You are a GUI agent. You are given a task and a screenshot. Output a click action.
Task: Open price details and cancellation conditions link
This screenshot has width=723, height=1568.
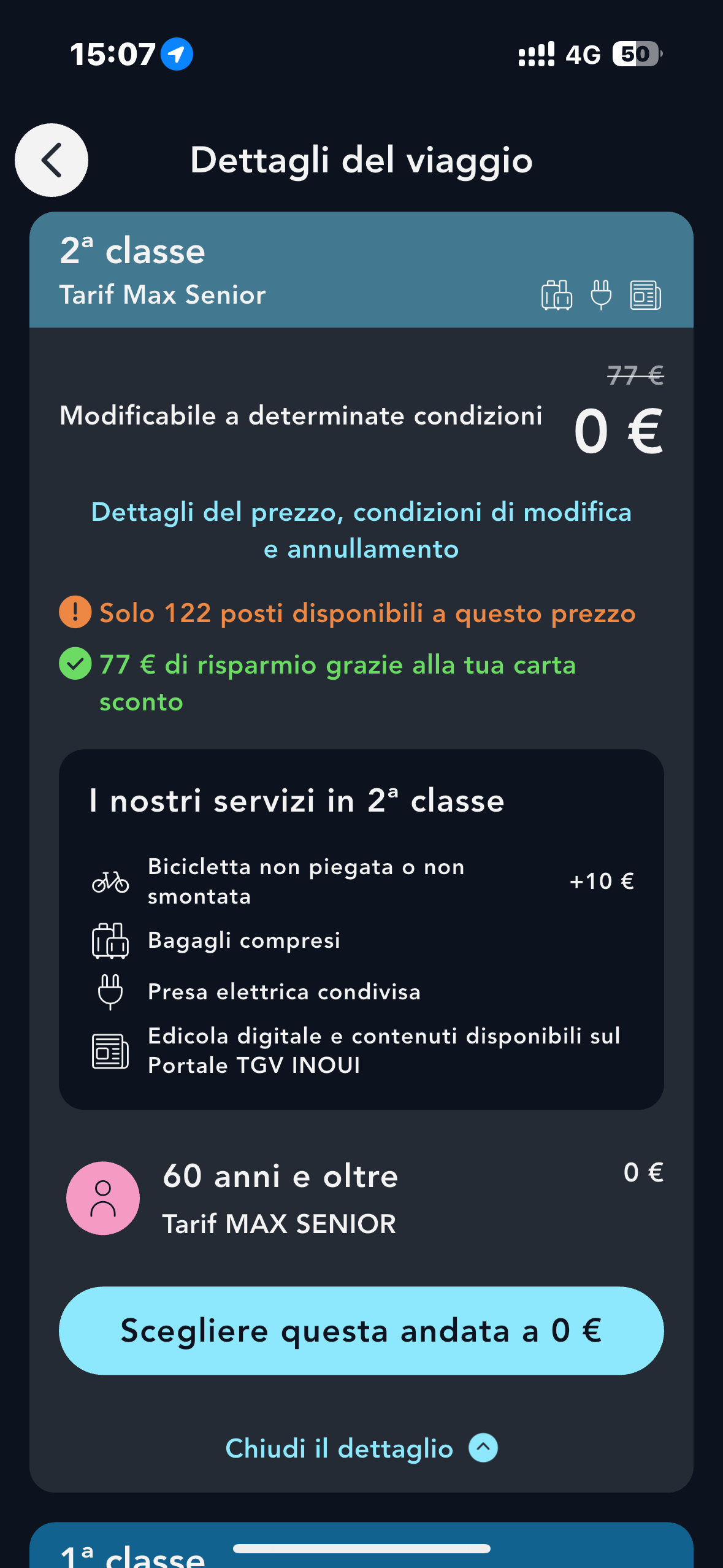coord(361,530)
